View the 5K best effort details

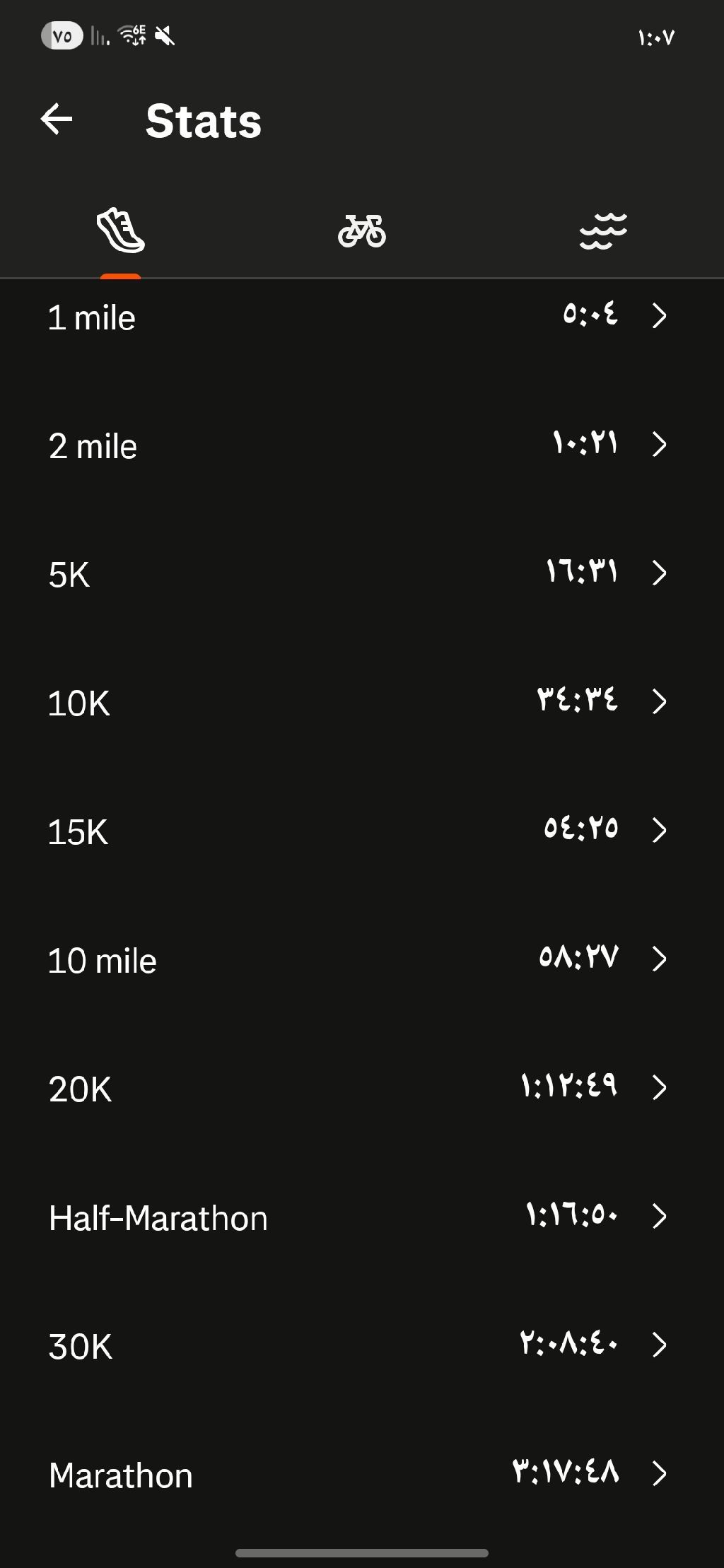pyautogui.click(x=361, y=573)
